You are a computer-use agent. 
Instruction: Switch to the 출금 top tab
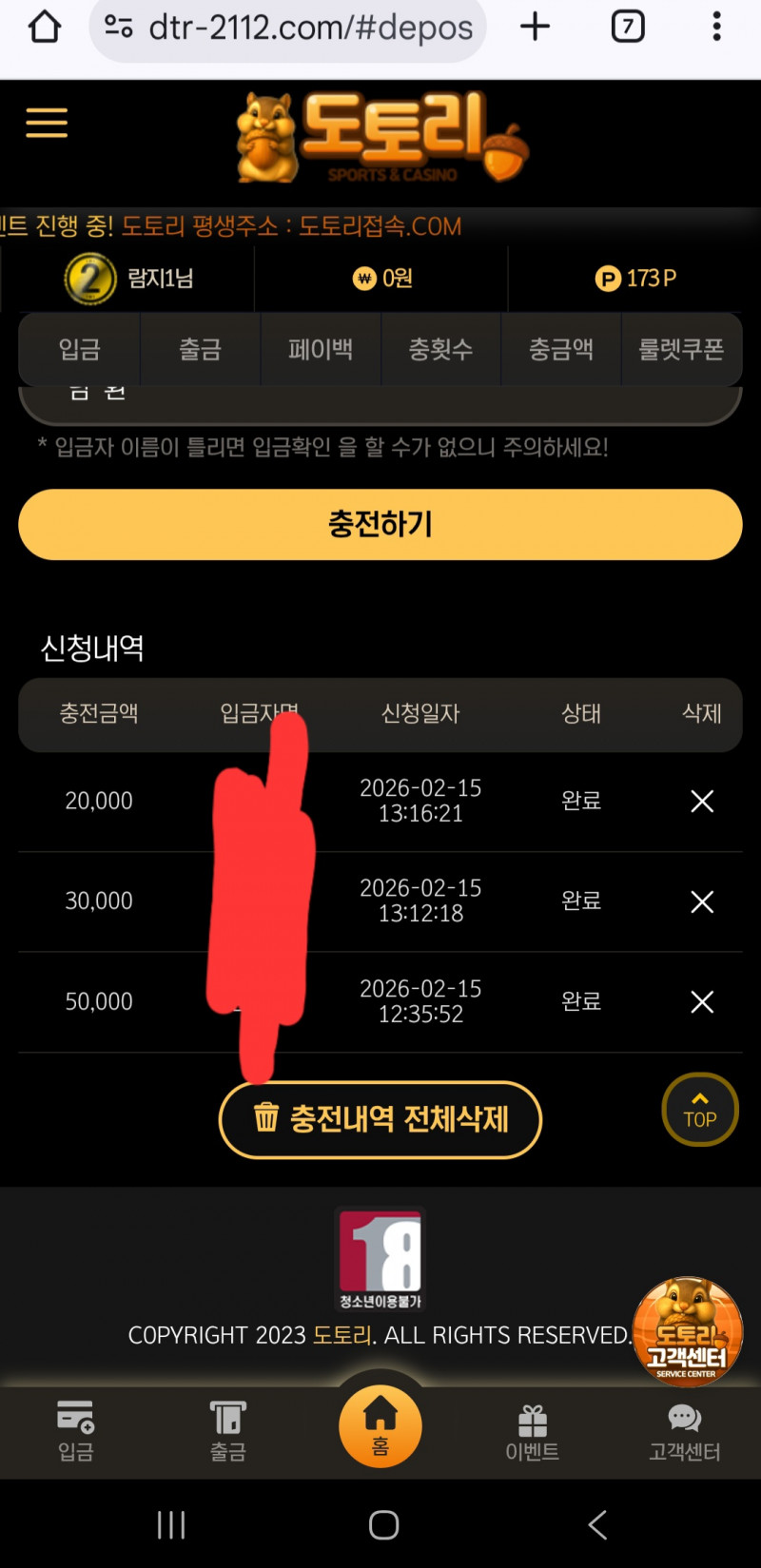coord(200,349)
